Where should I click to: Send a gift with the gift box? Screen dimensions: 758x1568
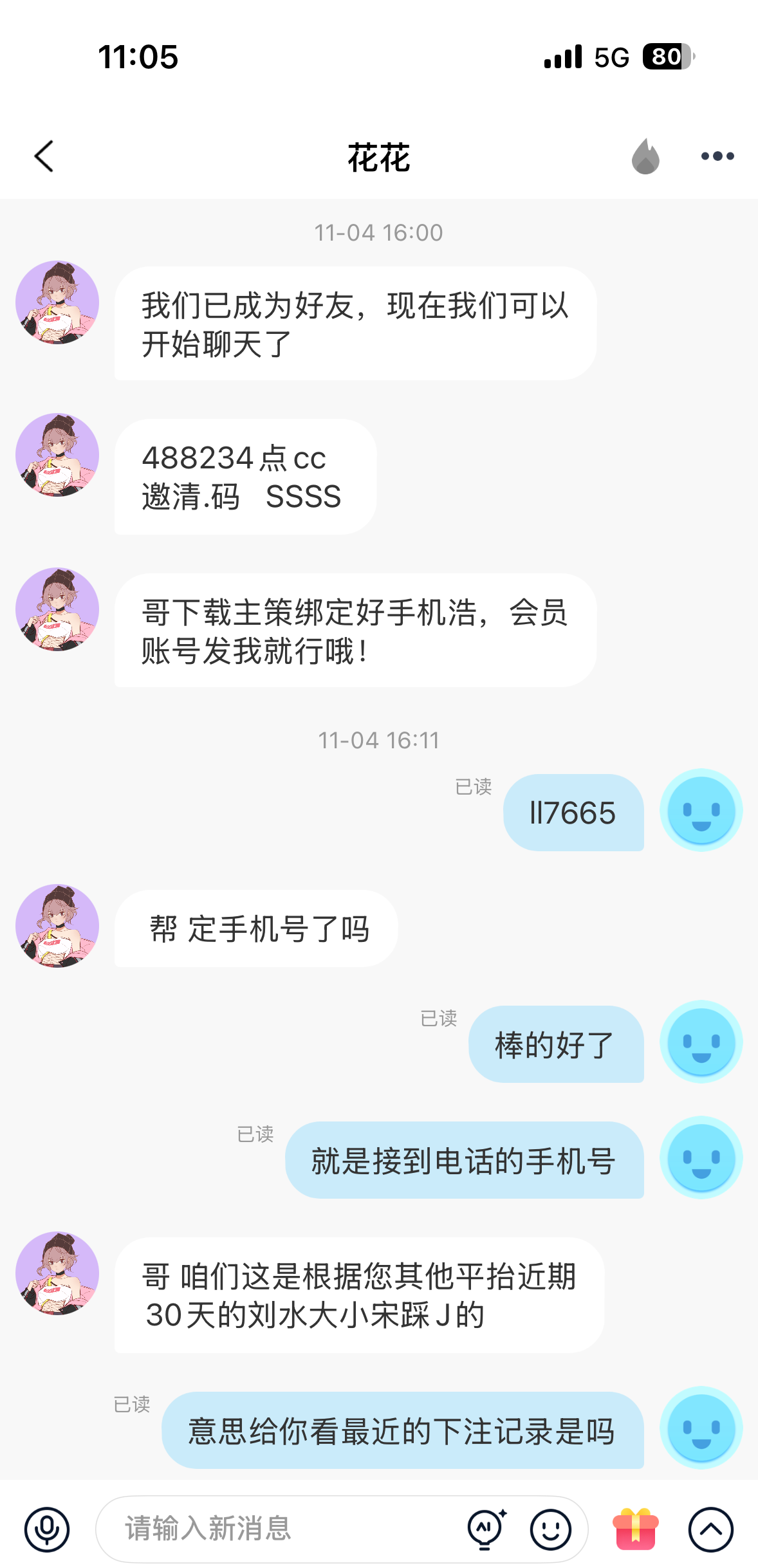pos(635,1529)
